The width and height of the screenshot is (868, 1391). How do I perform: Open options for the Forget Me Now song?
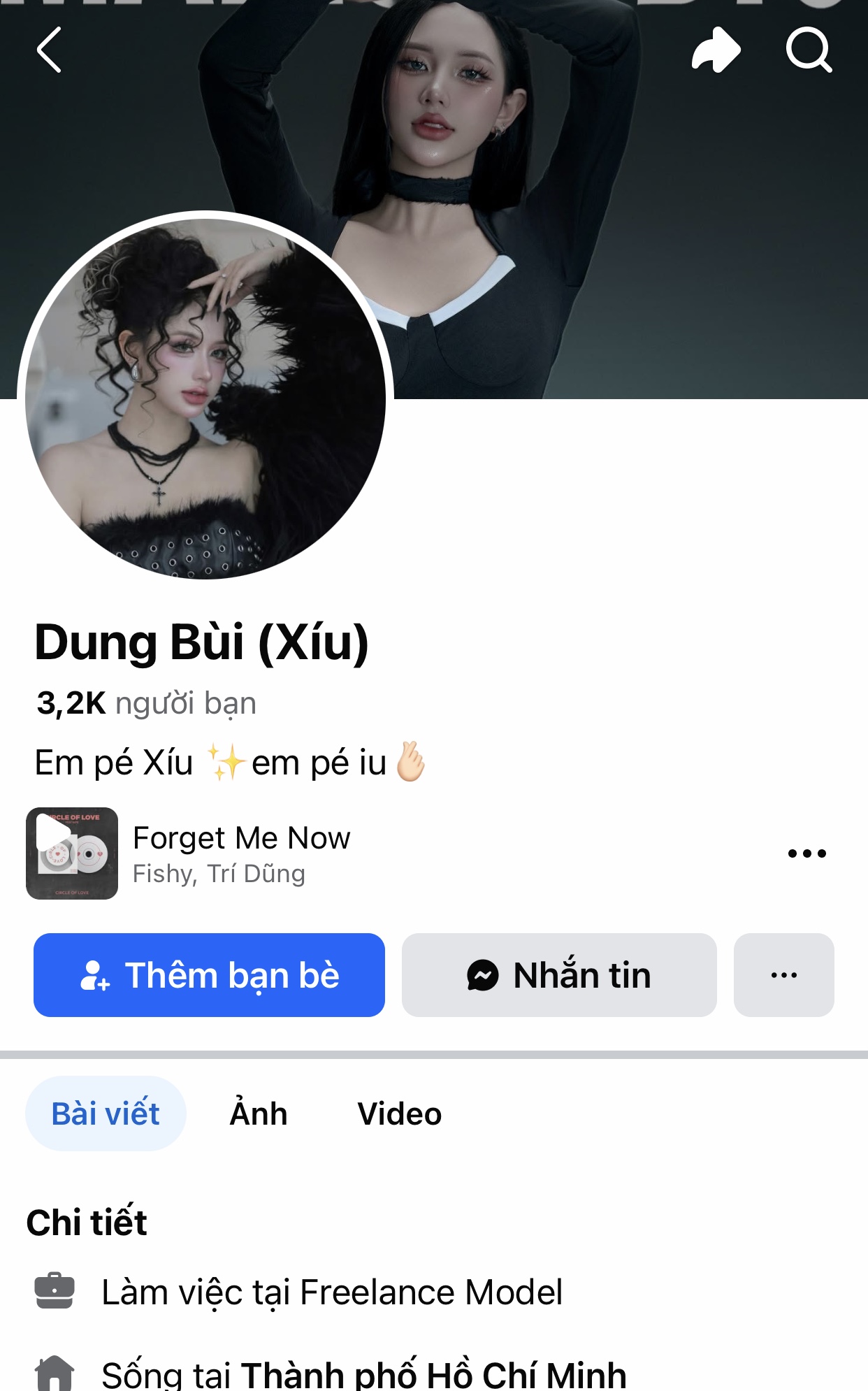pyautogui.click(x=806, y=853)
